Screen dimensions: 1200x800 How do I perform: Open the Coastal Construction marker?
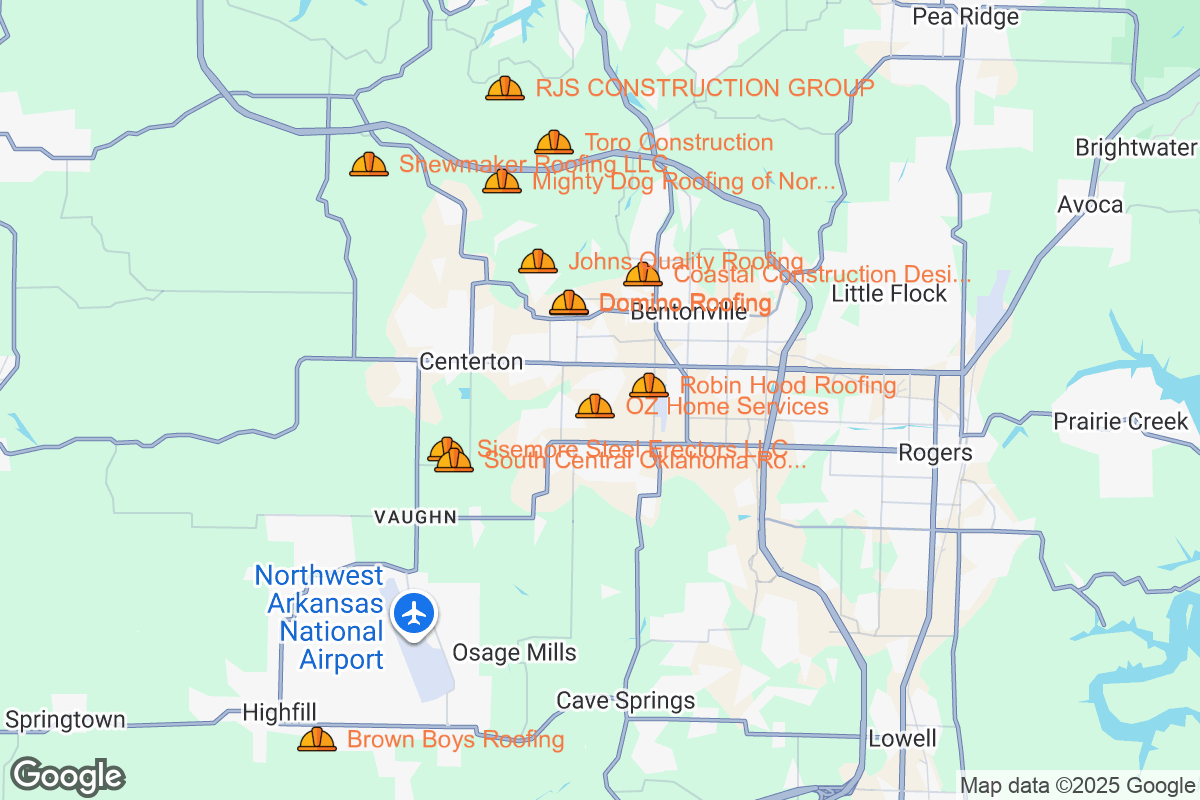pos(643,275)
